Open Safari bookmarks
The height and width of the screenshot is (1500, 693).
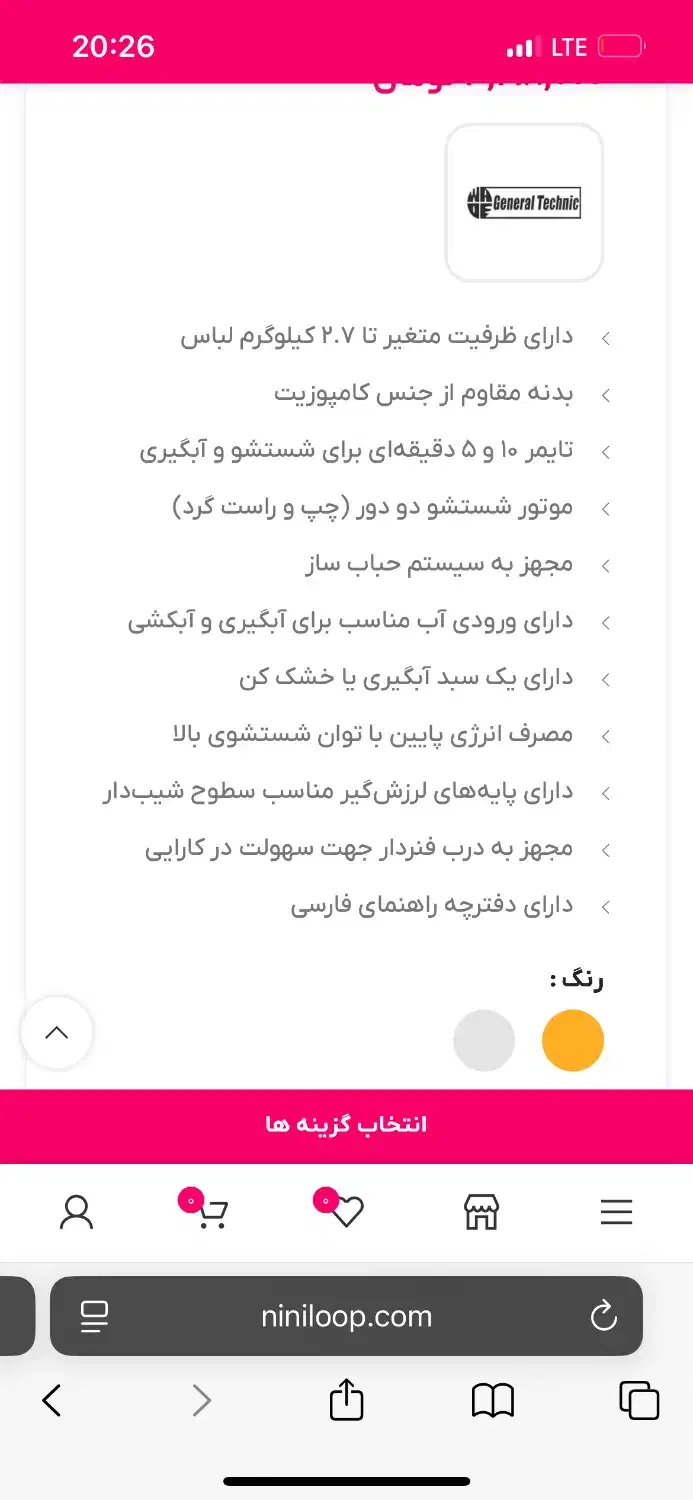pyautogui.click(x=492, y=1400)
